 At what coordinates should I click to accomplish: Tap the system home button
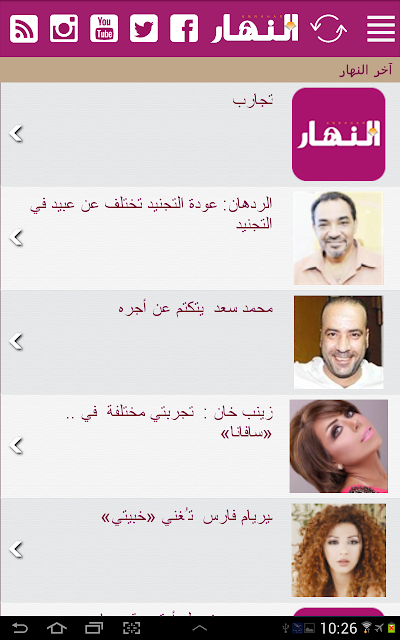(57, 628)
